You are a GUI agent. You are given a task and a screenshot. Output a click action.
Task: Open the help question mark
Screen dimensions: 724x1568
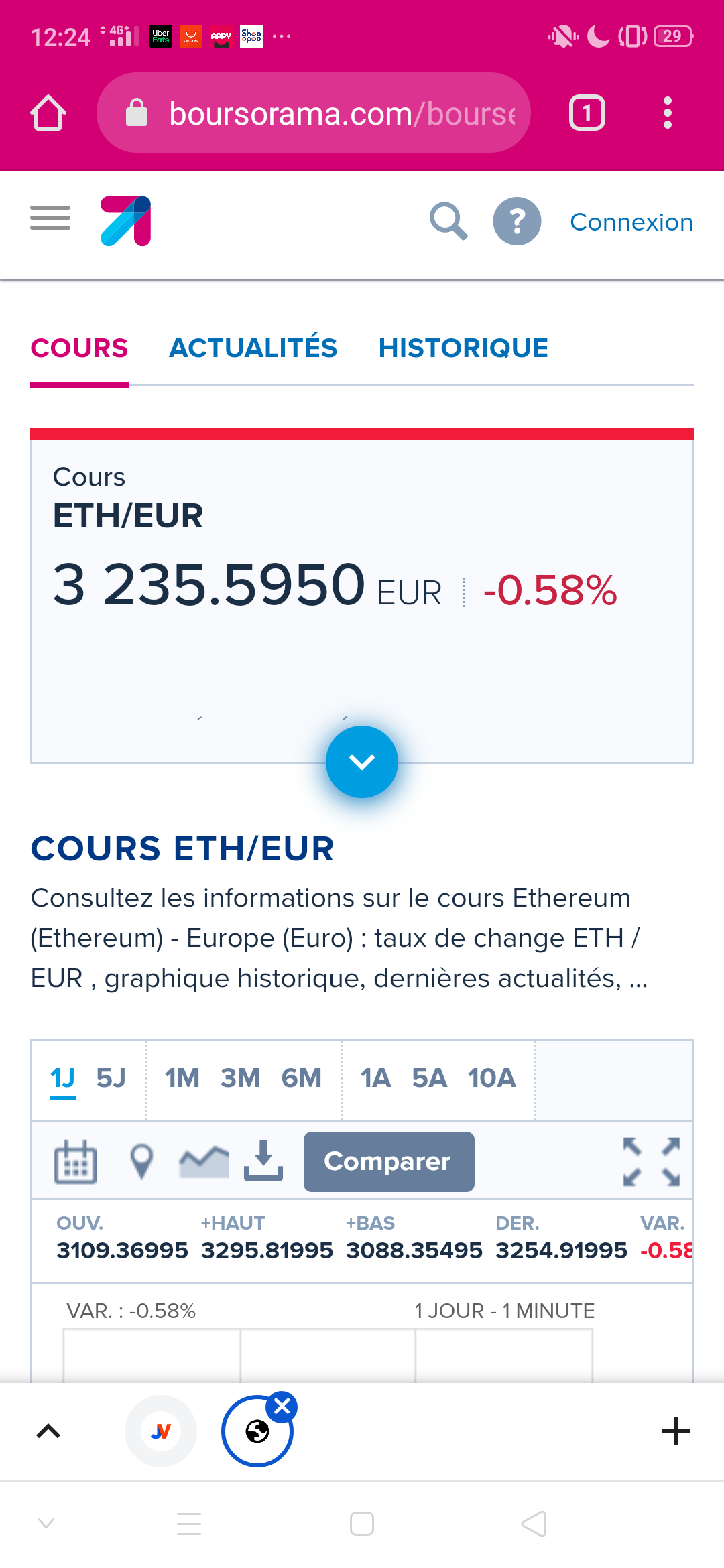pos(517,221)
